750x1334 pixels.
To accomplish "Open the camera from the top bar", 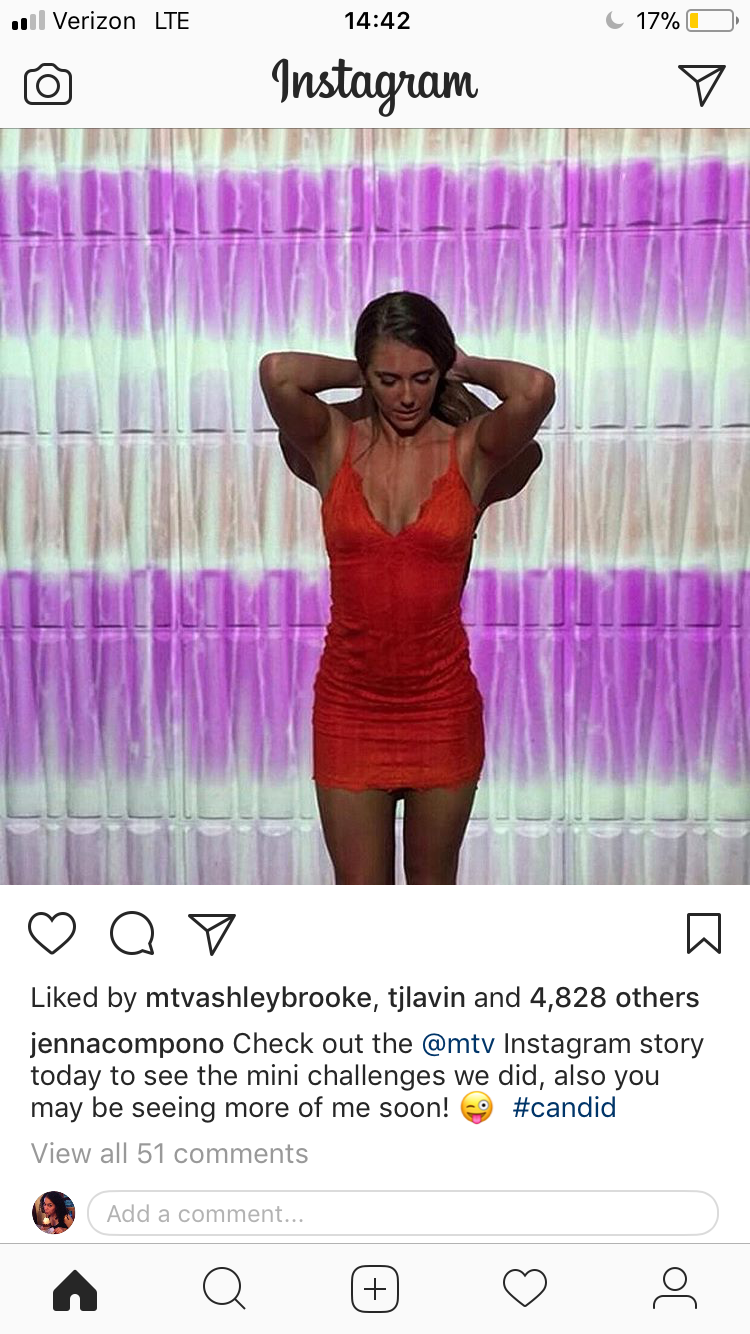I will [x=48, y=85].
